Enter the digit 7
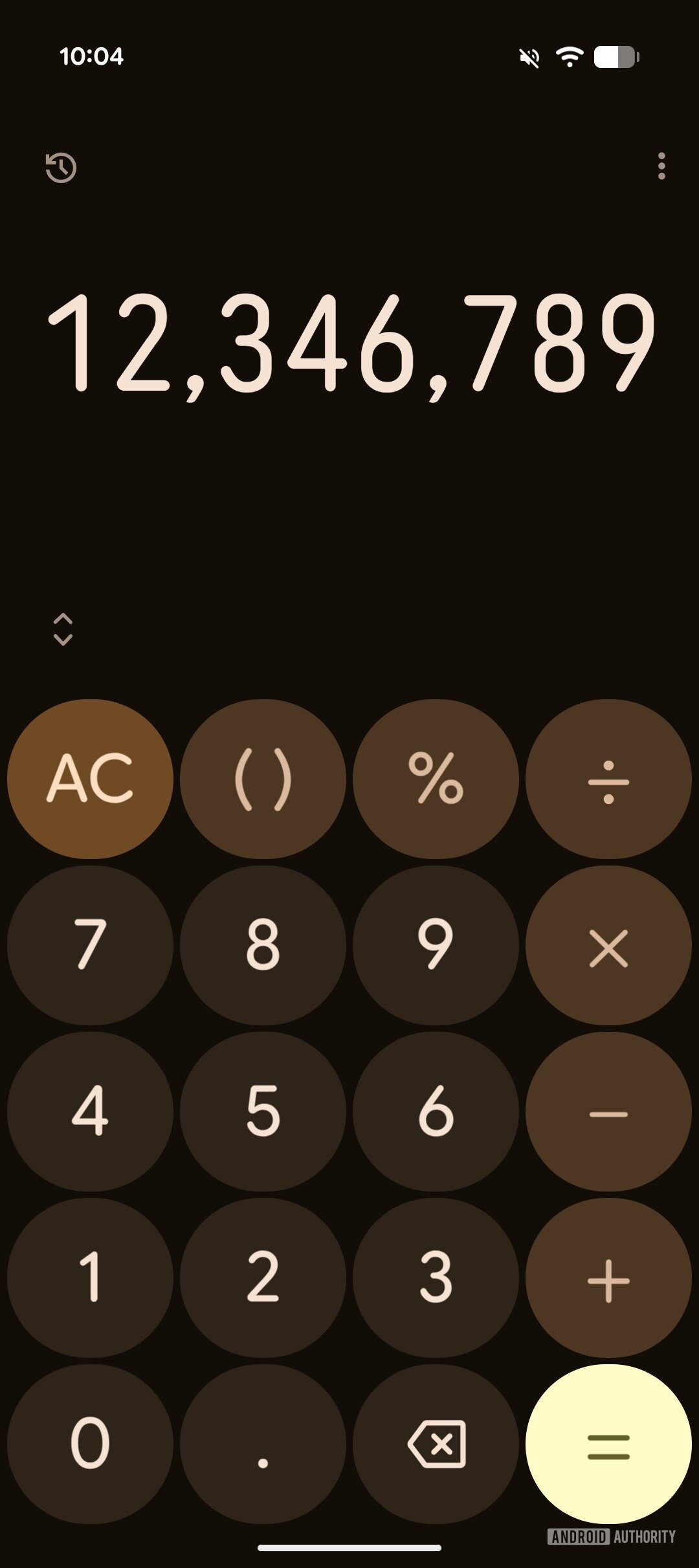699x1568 pixels. click(x=90, y=945)
